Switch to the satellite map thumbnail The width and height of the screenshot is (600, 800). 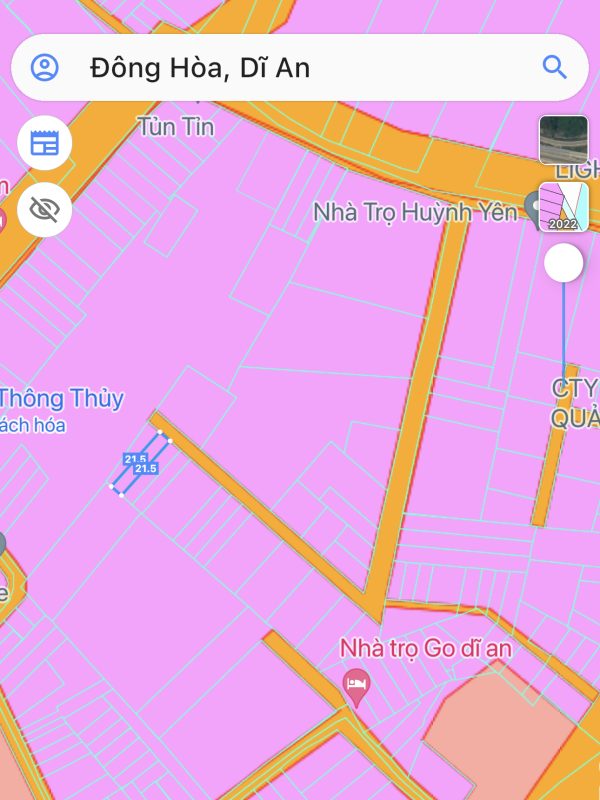(x=563, y=139)
